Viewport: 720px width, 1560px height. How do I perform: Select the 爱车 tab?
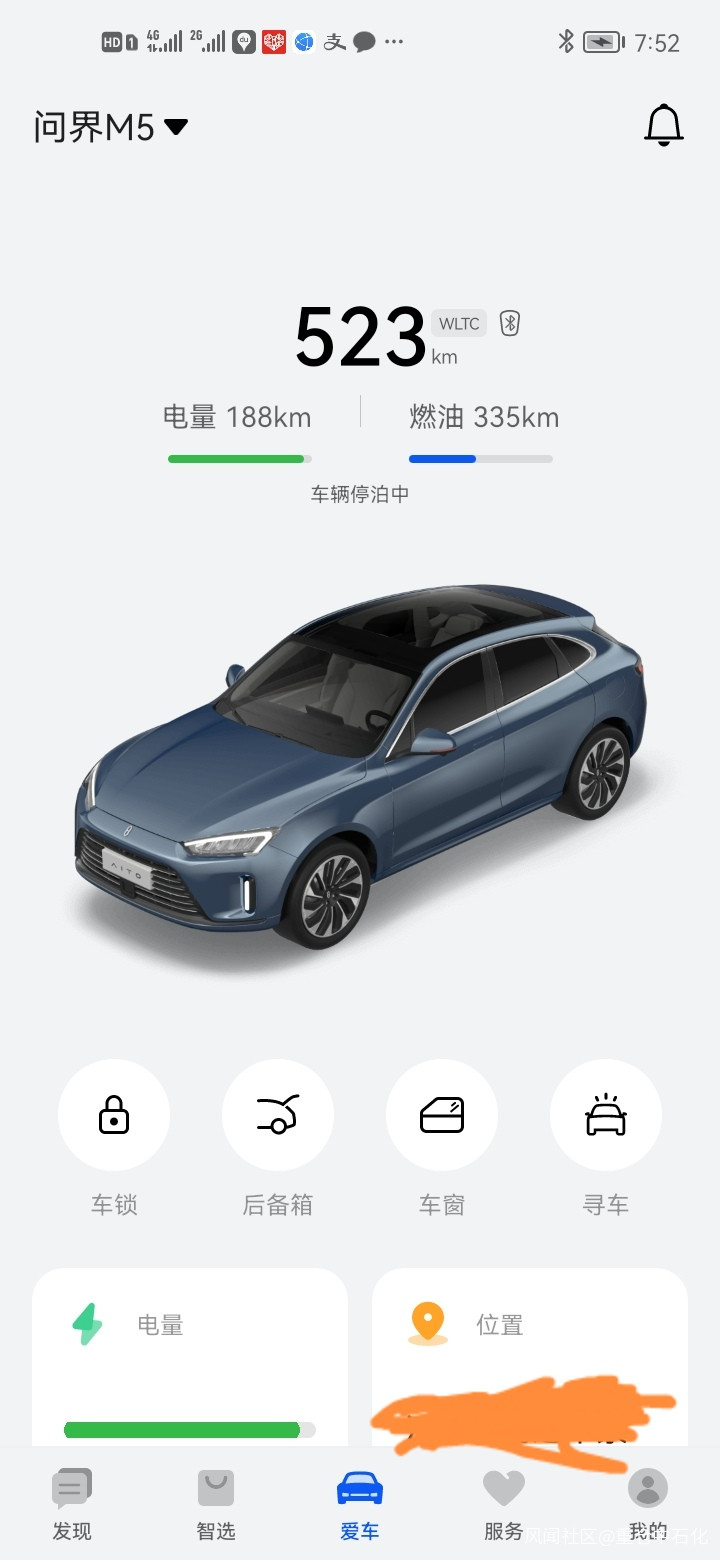pos(360,1504)
